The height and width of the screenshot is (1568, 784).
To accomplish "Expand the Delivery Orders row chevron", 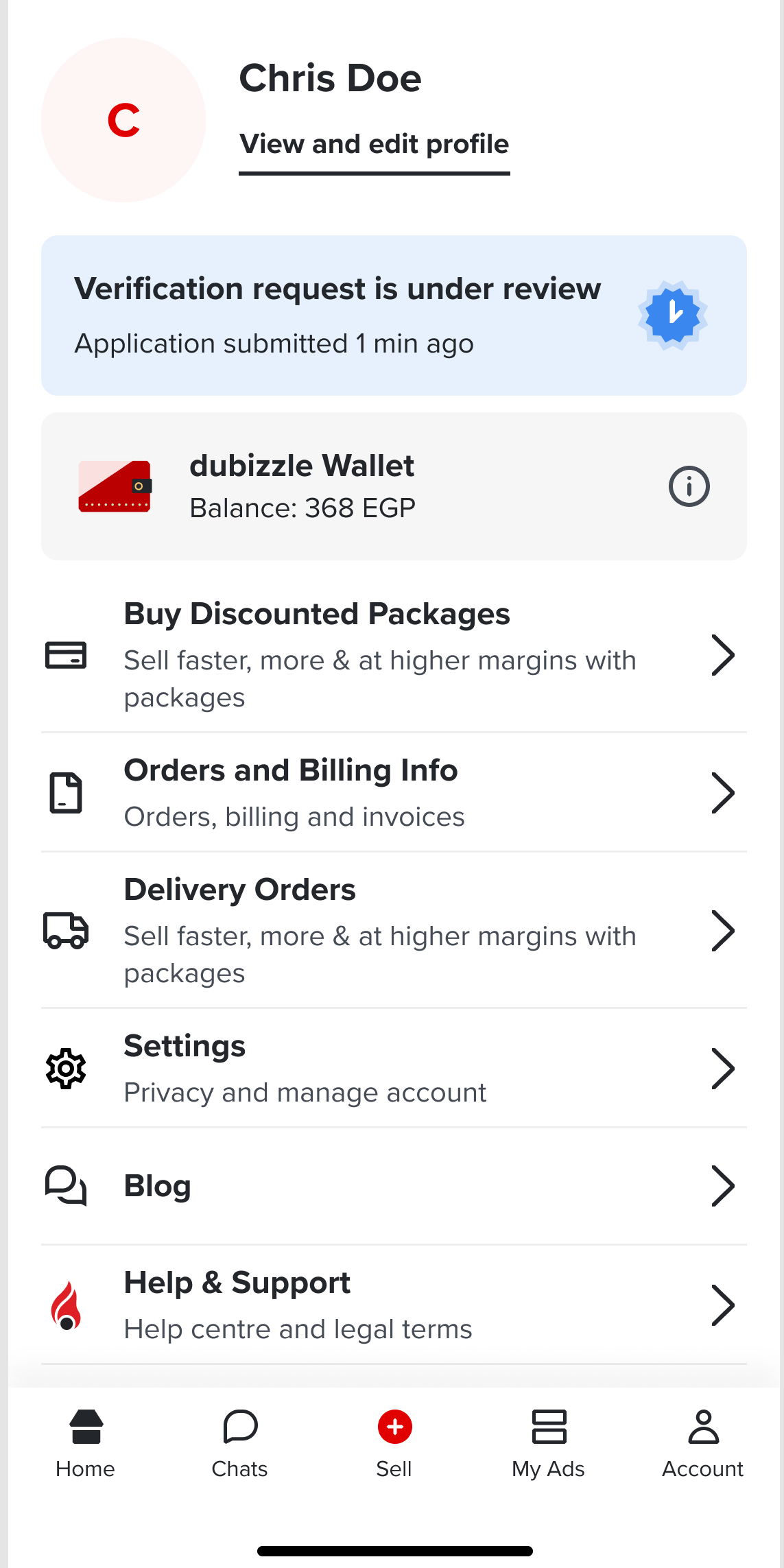I will pyautogui.click(x=724, y=931).
